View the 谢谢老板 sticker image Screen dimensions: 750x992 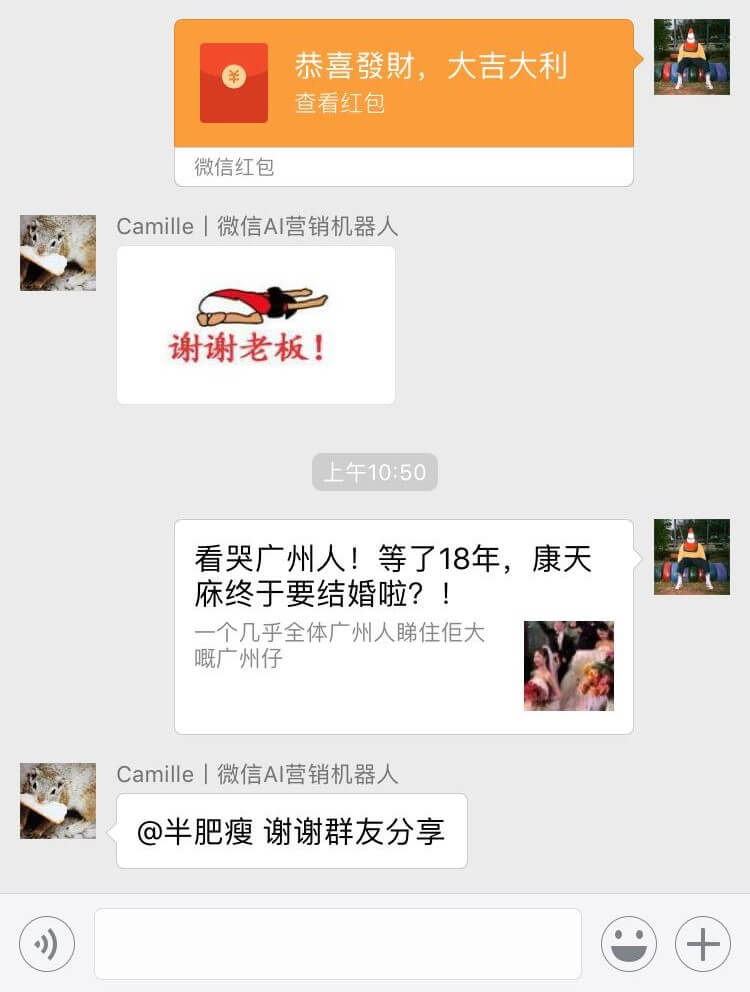pos(256,325)
